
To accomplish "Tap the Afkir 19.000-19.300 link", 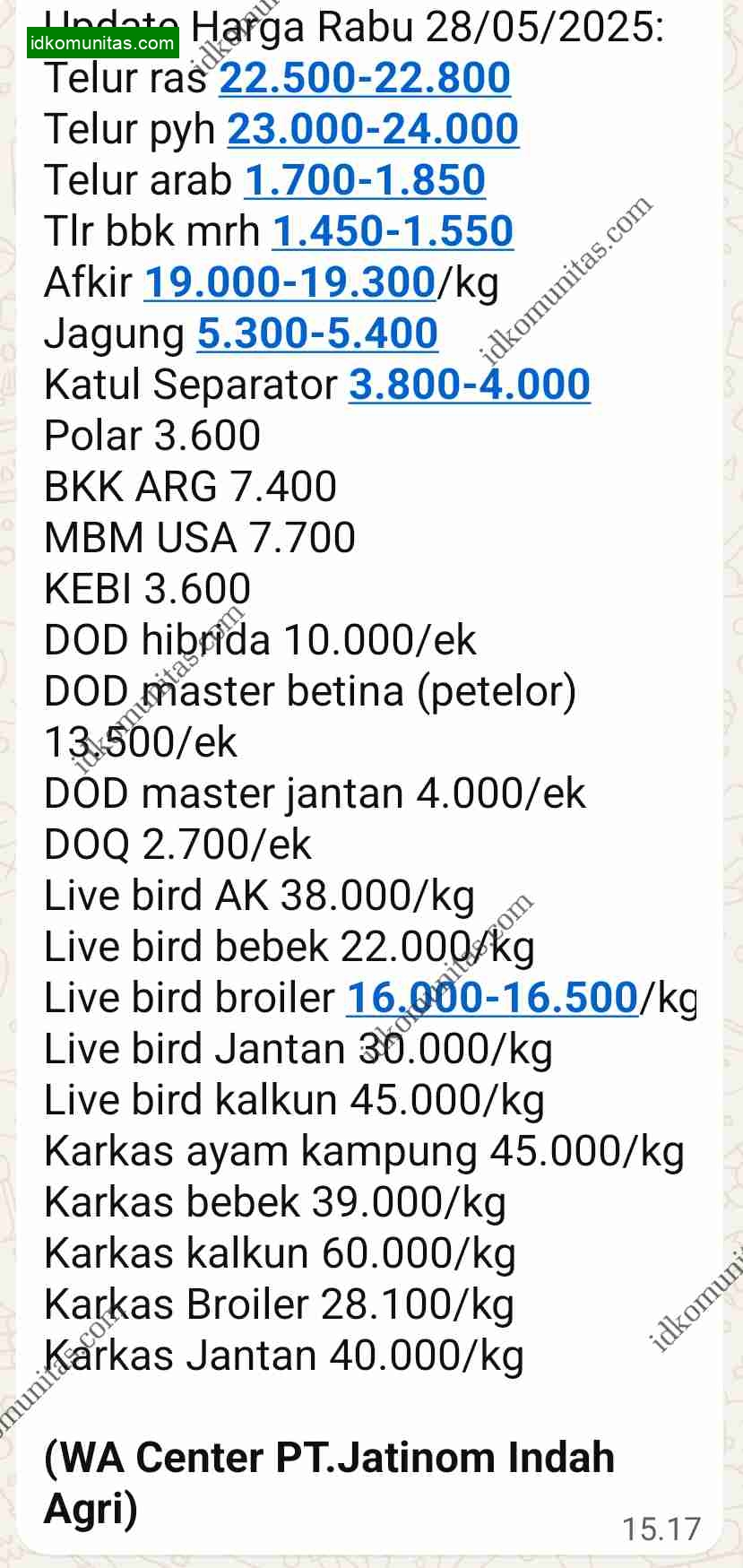I will (289, 282).
